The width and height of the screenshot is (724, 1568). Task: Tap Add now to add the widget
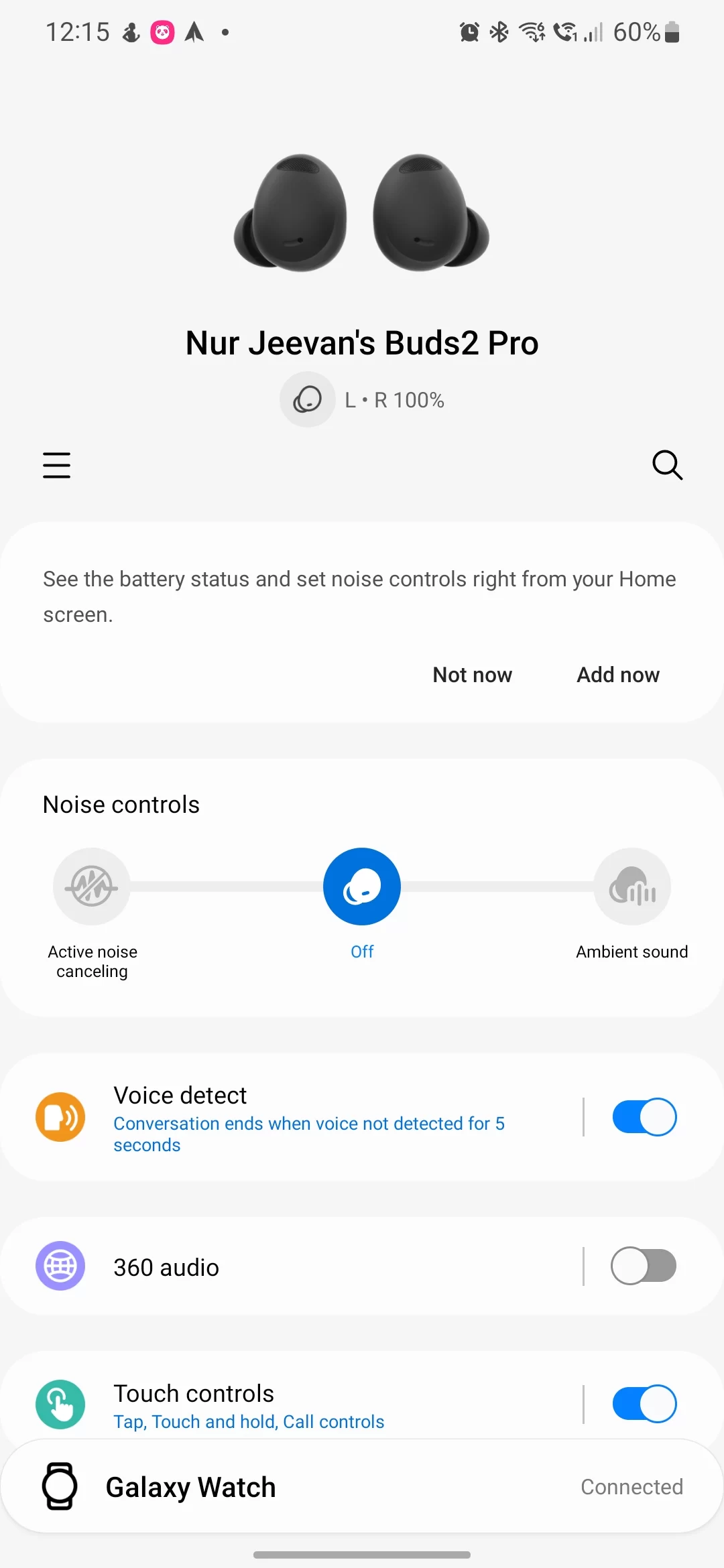point(618,675)
